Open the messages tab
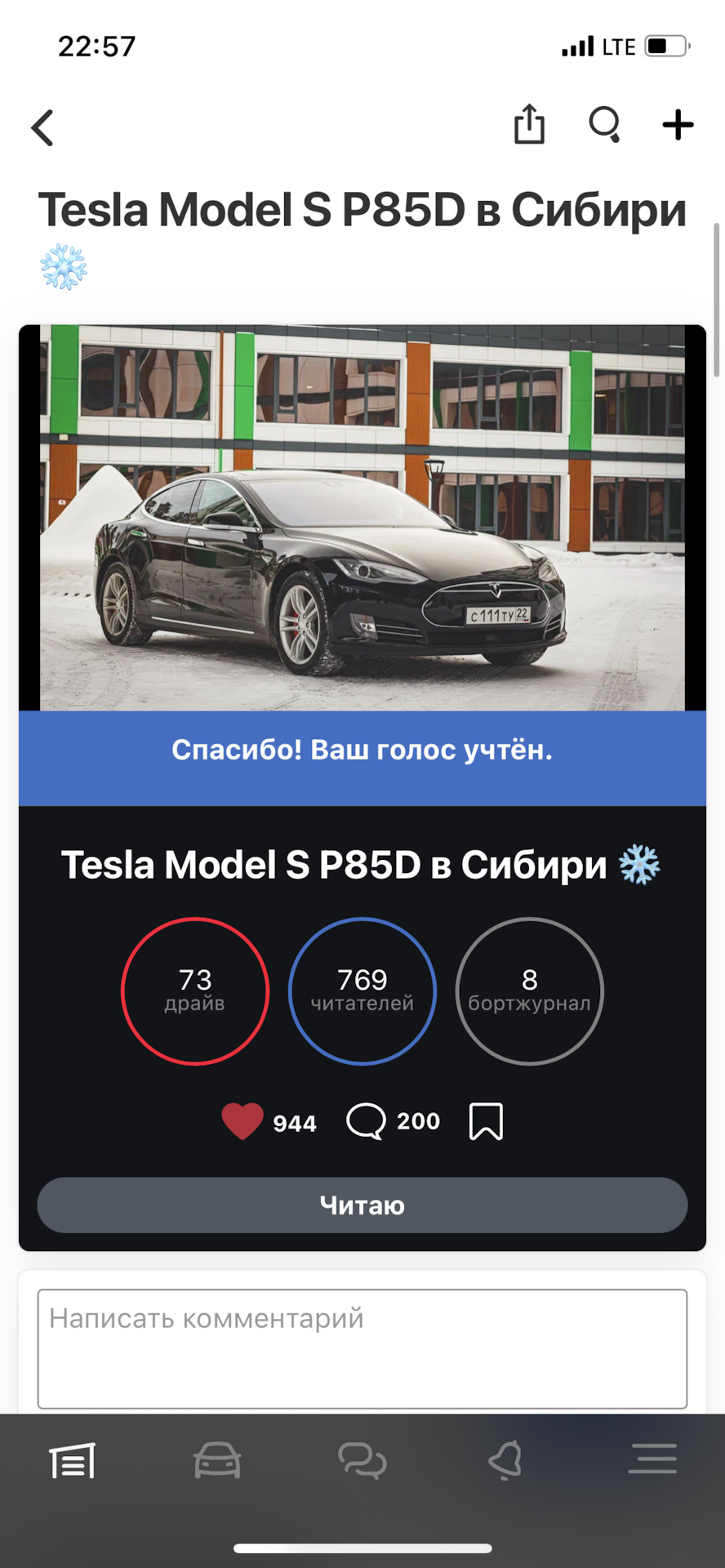The width and height of the screenshot is (725, 1568). pyautogui.click(x=362, y=1460)
